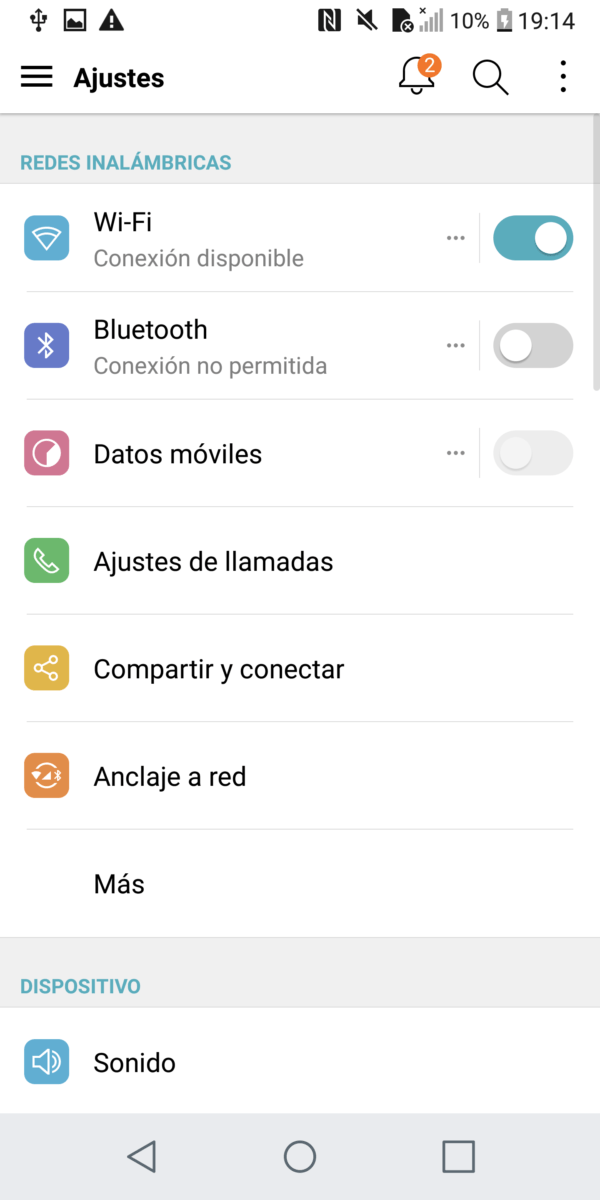This screenshot has width=600, height=1200.
Task: Turn off the Wi-Fi switch
Action: (x=533, y=238)
